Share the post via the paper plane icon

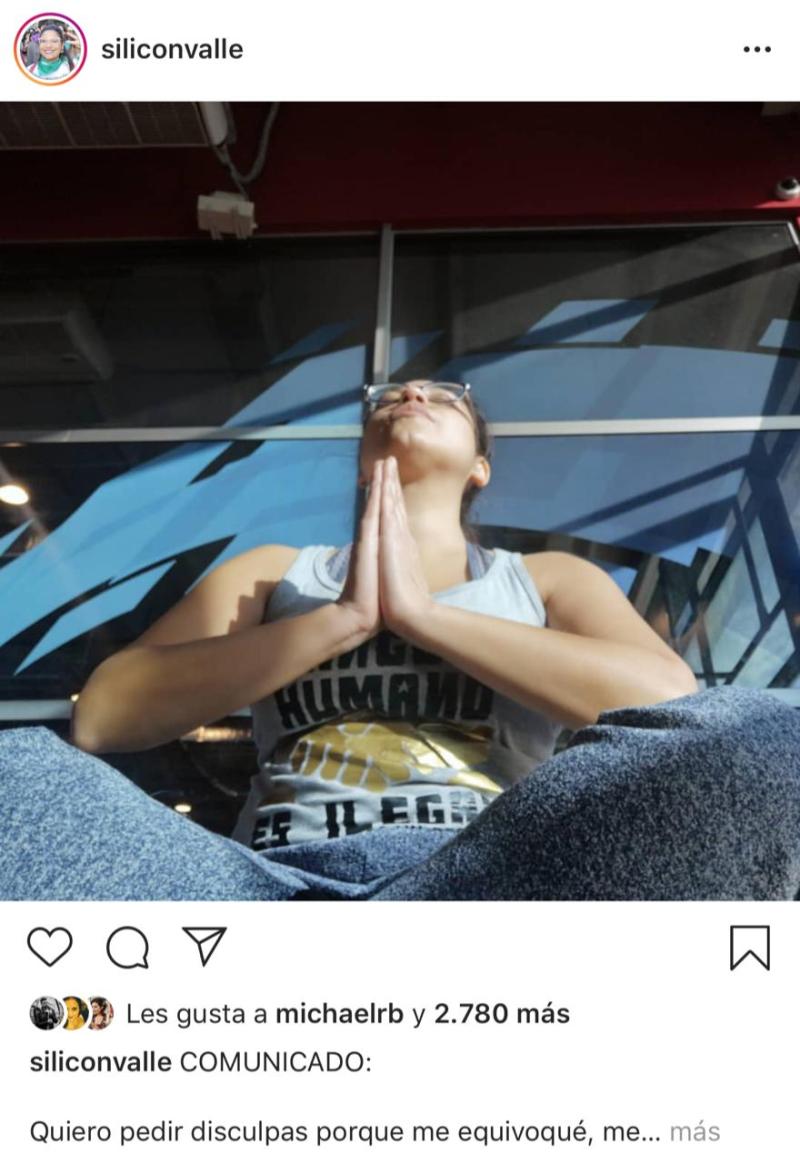(204, 946)
